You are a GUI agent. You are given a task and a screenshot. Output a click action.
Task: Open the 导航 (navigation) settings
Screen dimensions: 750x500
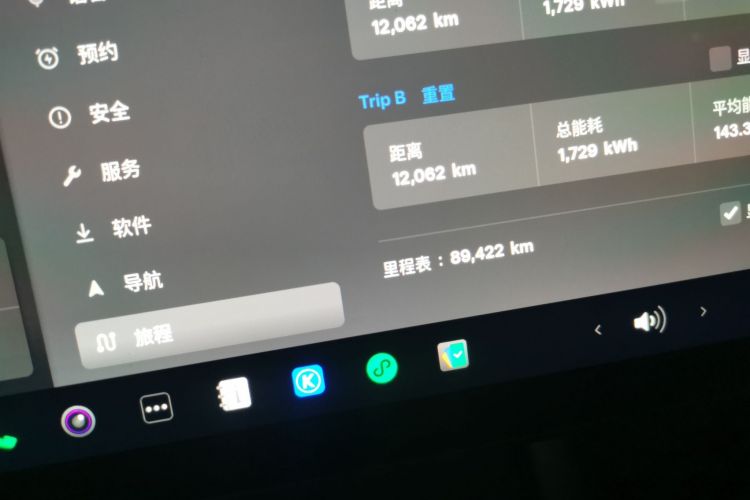126,284
